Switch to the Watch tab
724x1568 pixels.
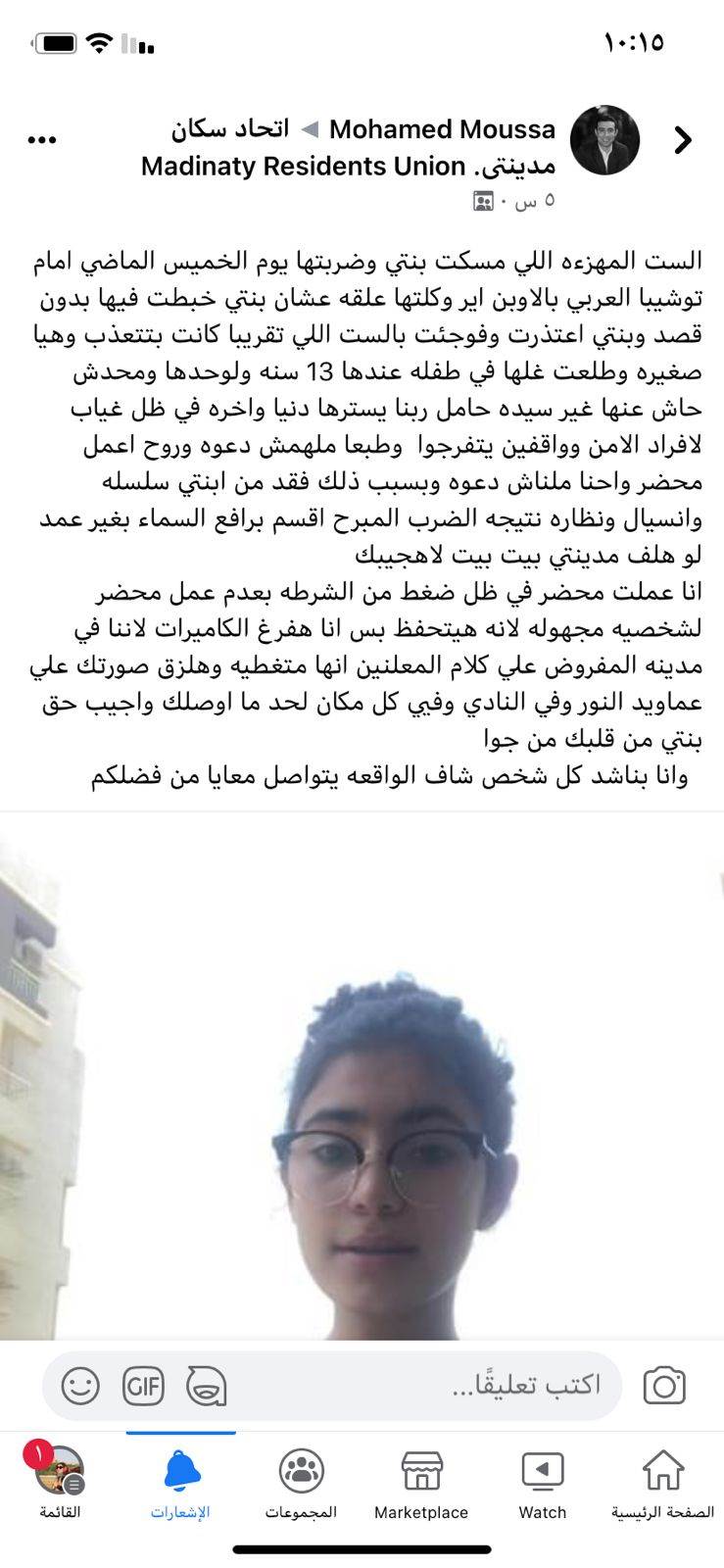(x=543, y=1484)
